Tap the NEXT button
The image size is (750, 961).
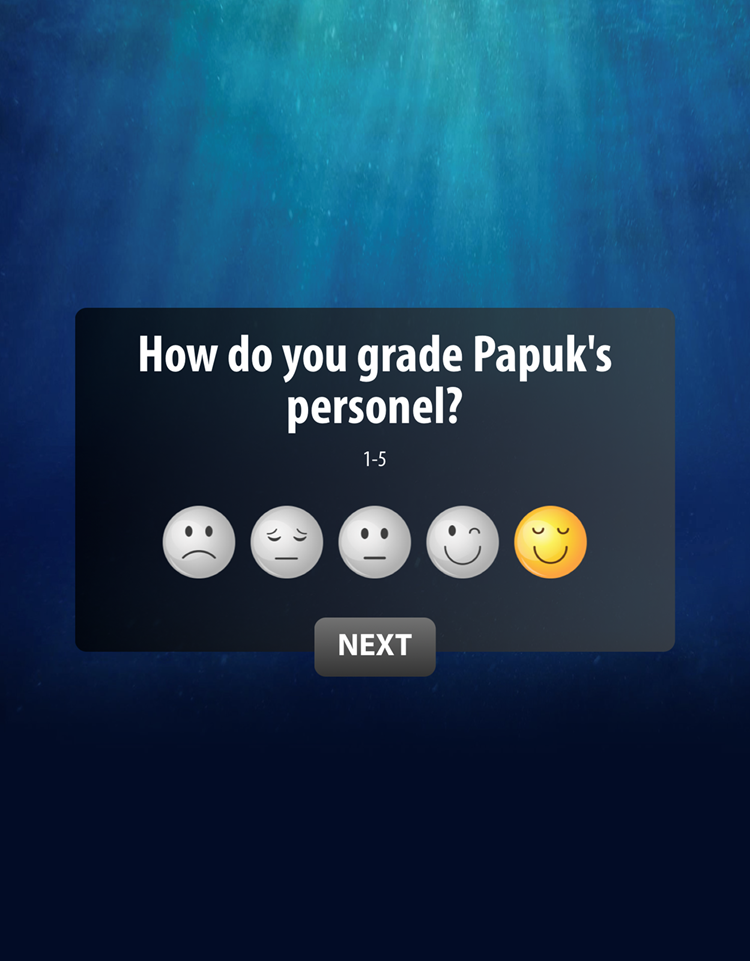click(375, 646)
